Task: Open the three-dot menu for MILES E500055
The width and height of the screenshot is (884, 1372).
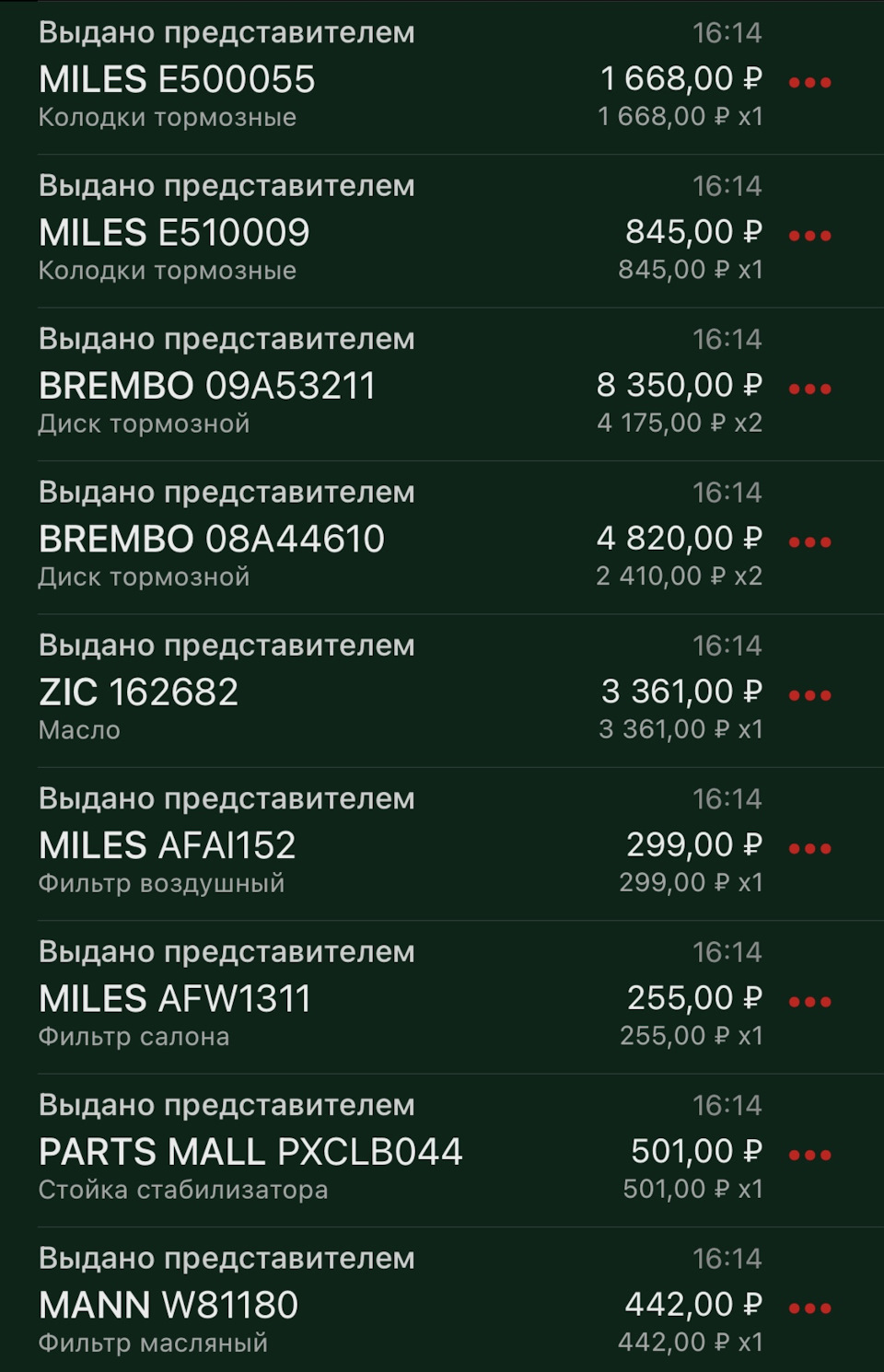Action: (810, 83)
